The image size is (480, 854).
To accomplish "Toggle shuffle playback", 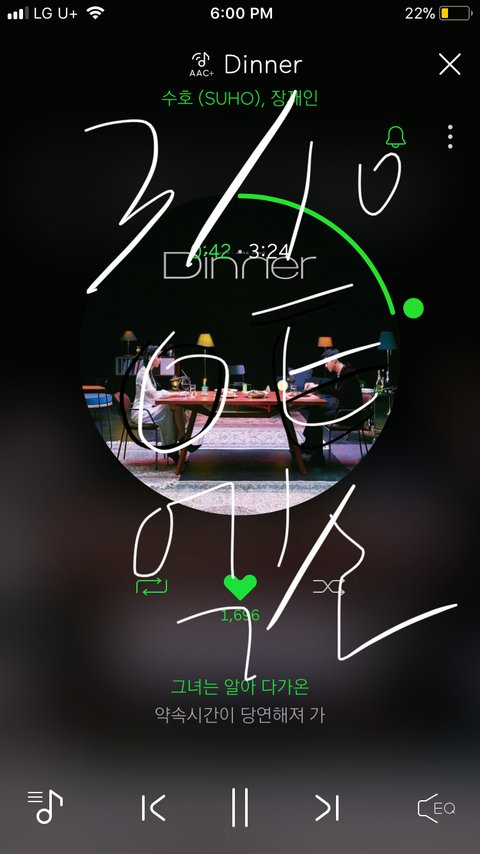I will click(x=329, y=587).
